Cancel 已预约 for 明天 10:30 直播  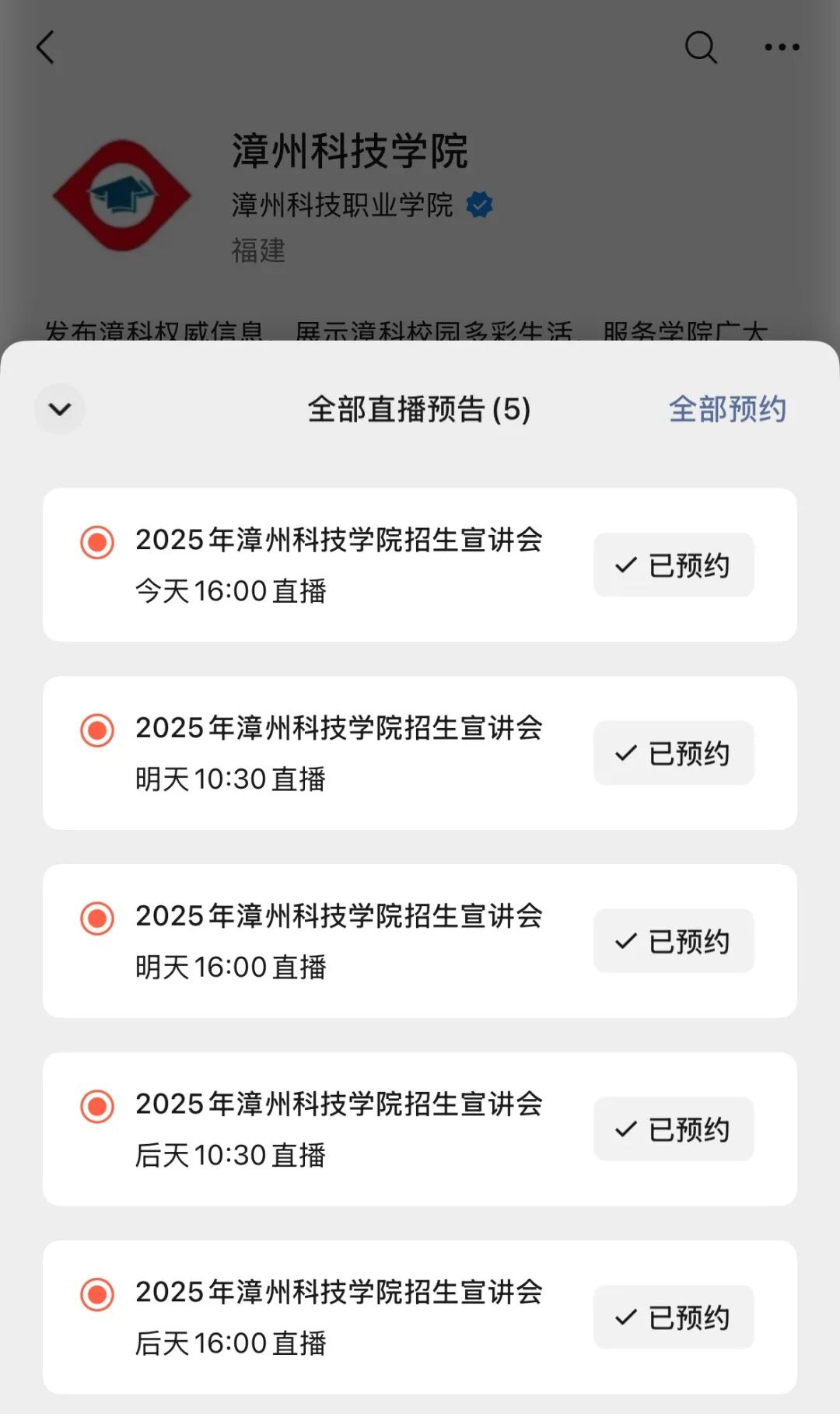[674, 753]
